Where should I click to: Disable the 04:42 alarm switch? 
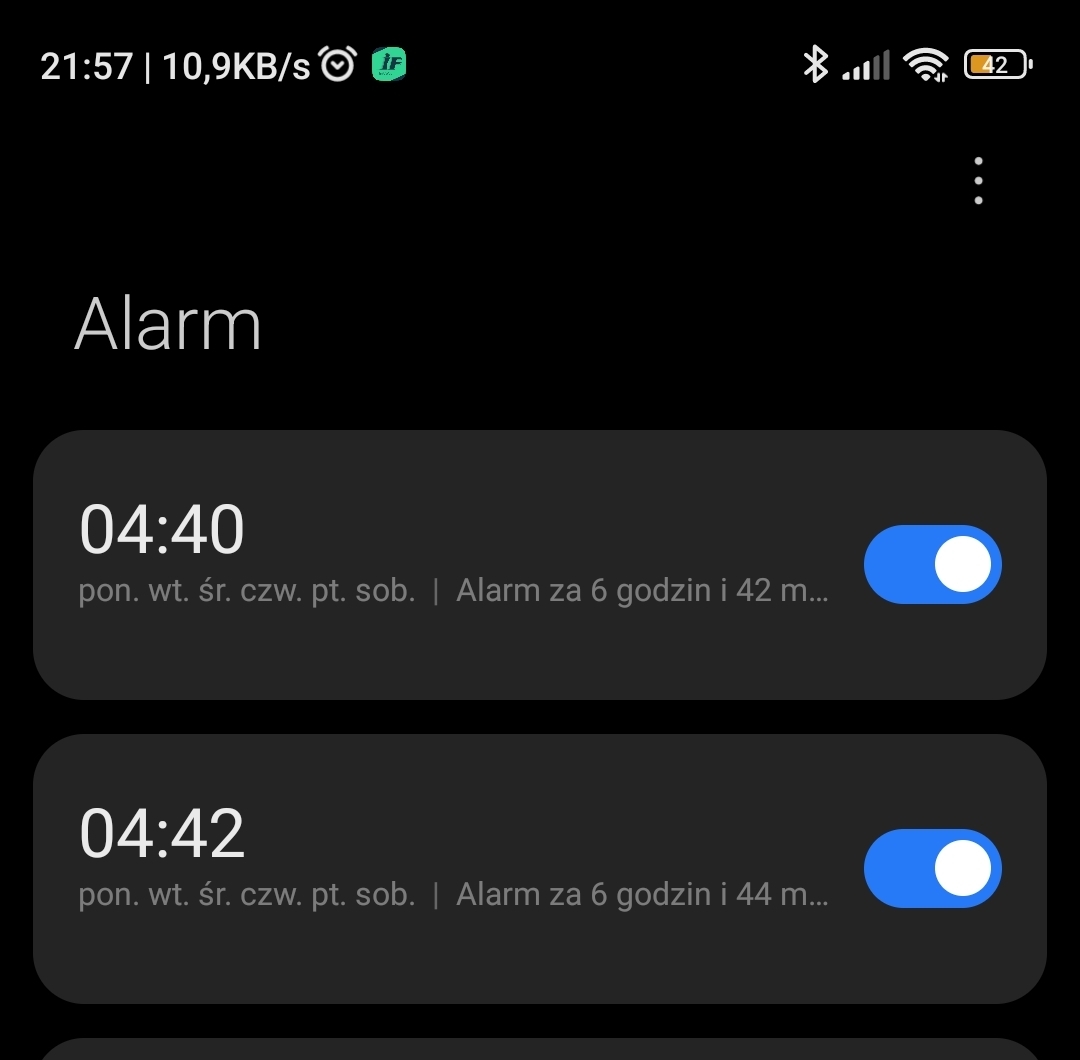[932, 868]
